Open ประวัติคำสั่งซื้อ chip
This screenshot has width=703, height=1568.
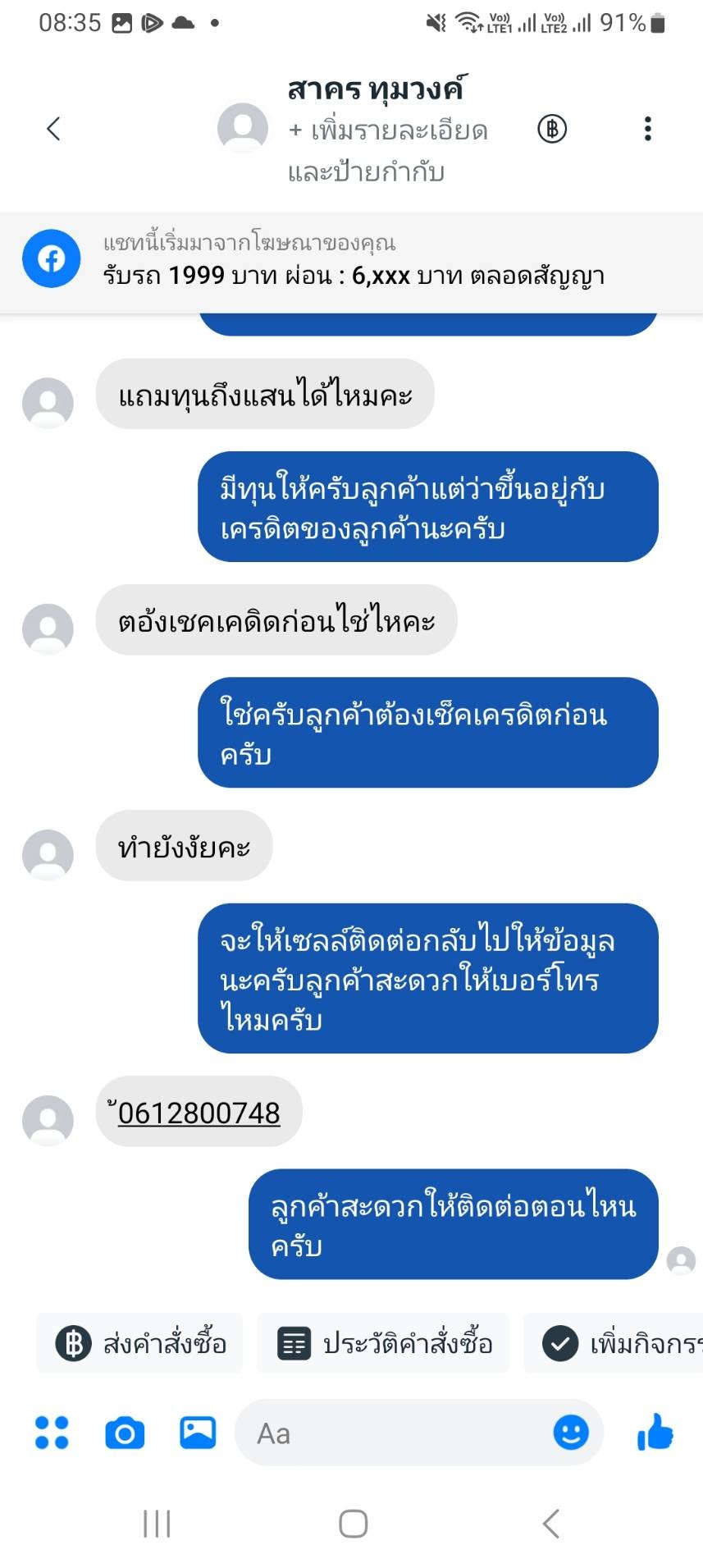(384, 1344)
